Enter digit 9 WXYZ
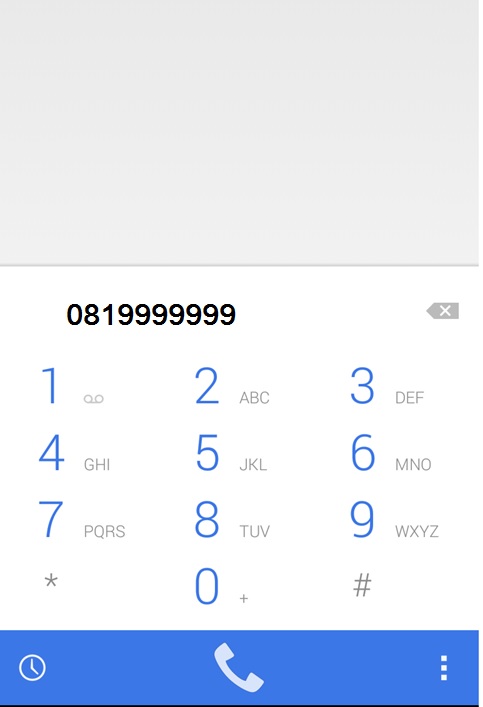The height and width of the screenshot is (707, 483). click(x=394, y=519)
